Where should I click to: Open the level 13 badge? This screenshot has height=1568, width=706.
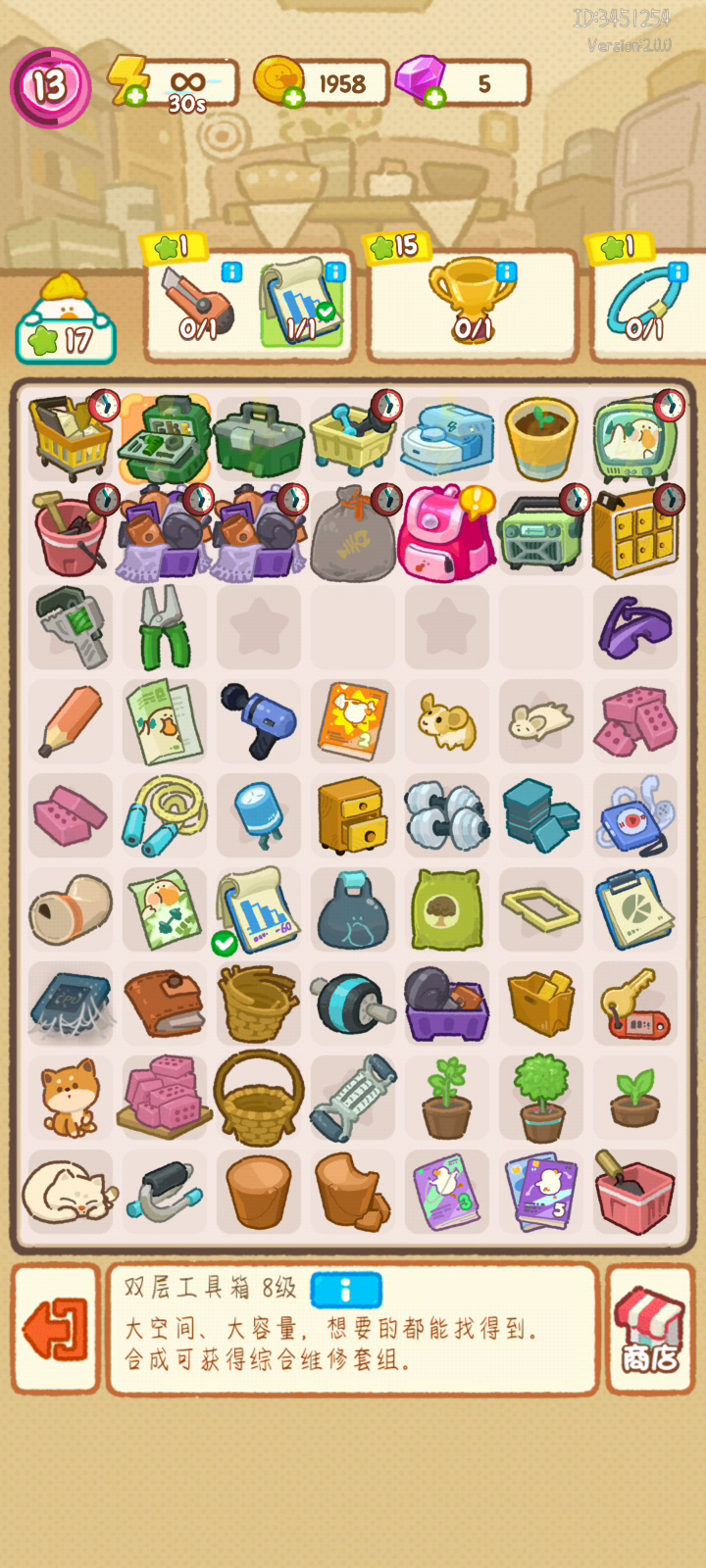click(50, 87)
